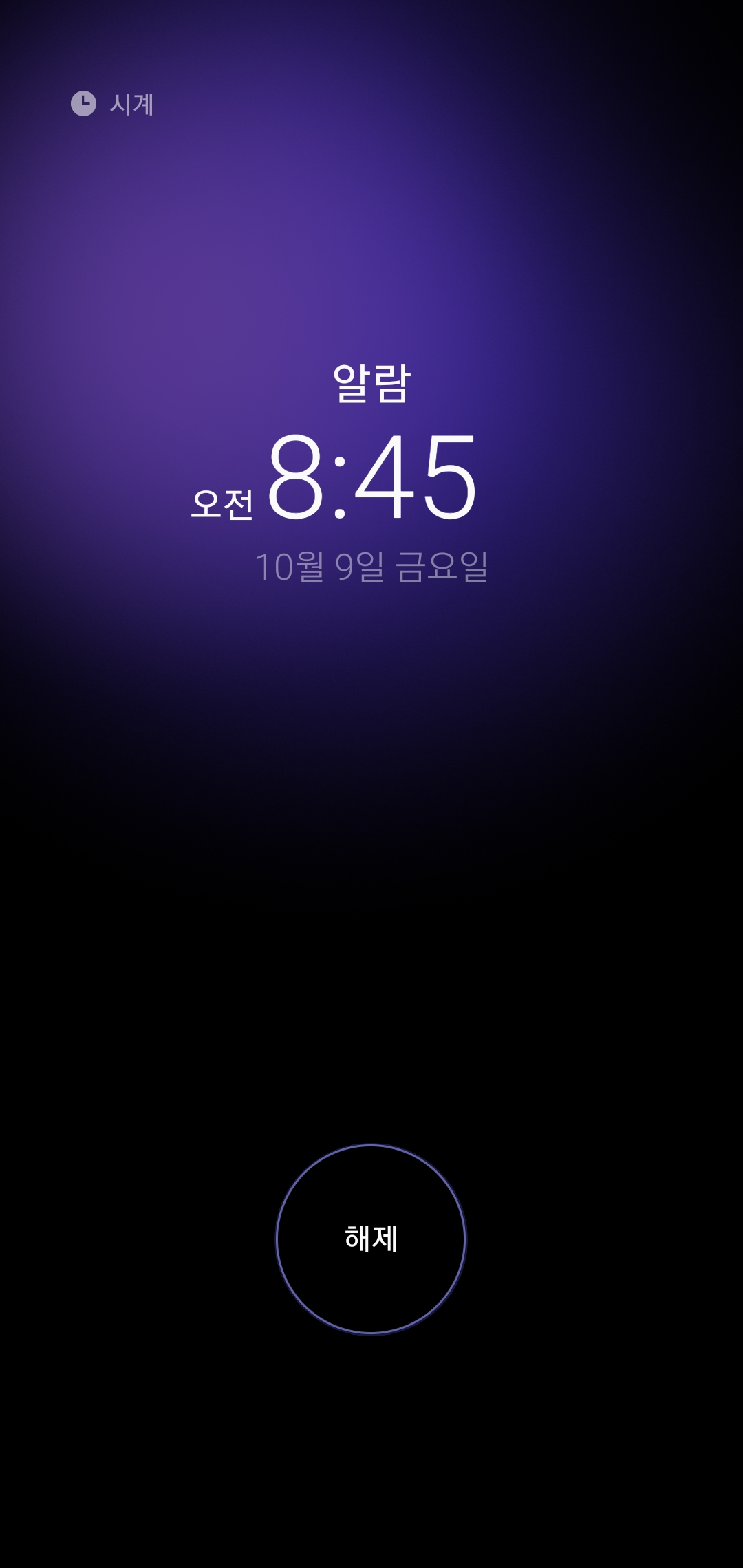Image resolution: width=743 pixels, height=1568 pixels.
Task: Dismiss the alarm with the 해제 button
Action: click(x=371, y=1239)
